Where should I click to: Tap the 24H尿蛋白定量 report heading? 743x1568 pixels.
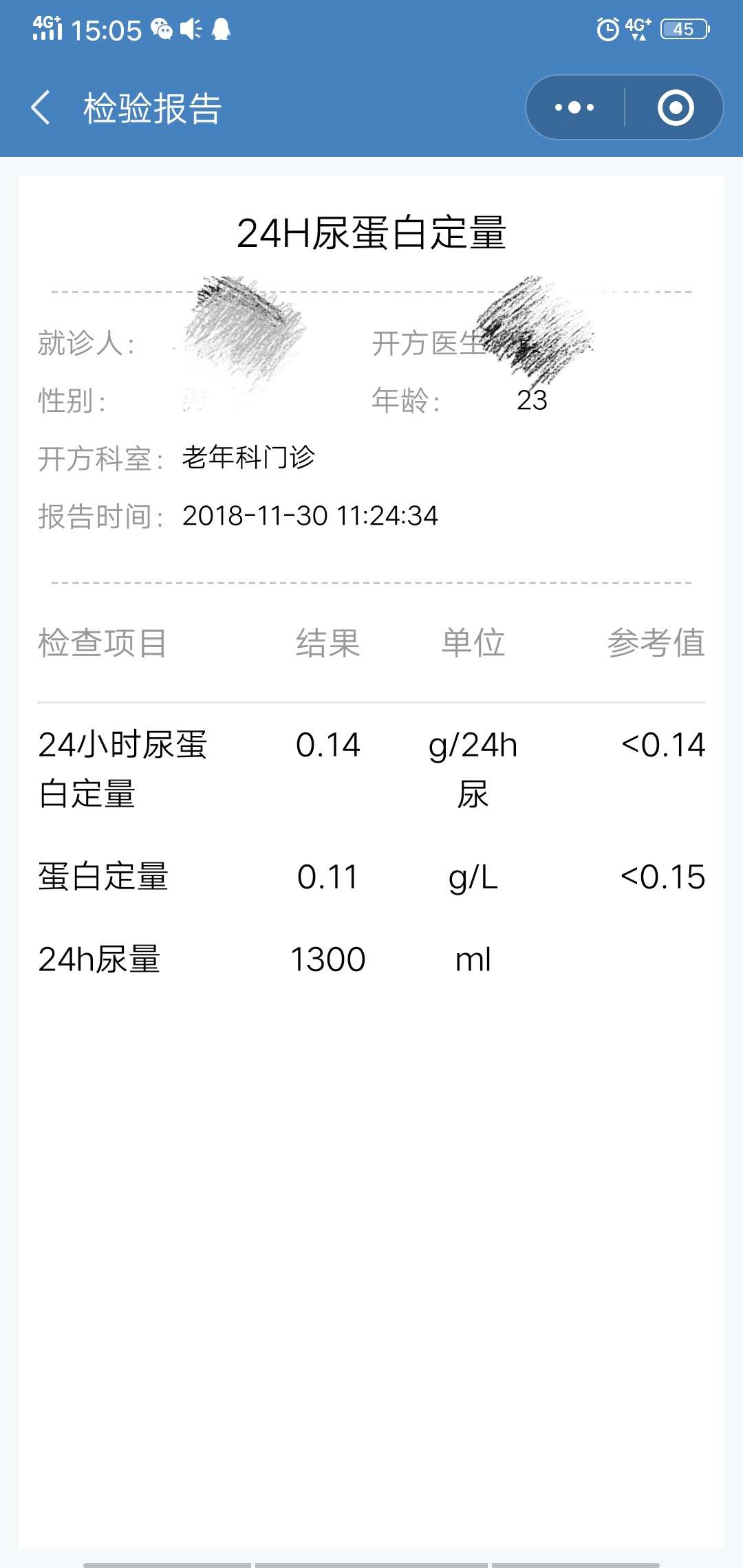pyautogui.click(x=371, y=235)
